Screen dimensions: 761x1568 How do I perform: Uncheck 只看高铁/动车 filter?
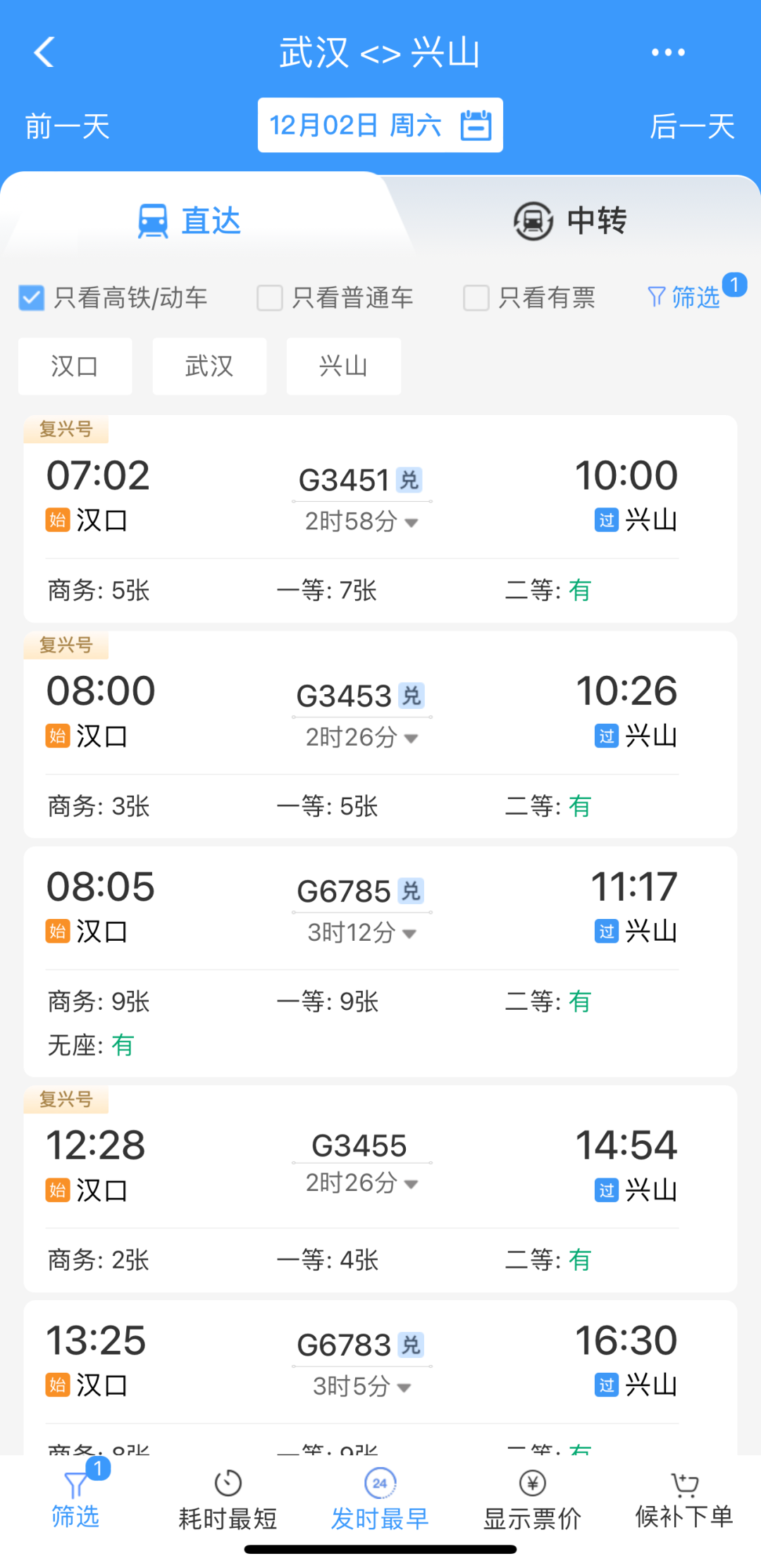click(x=113, y=297)
